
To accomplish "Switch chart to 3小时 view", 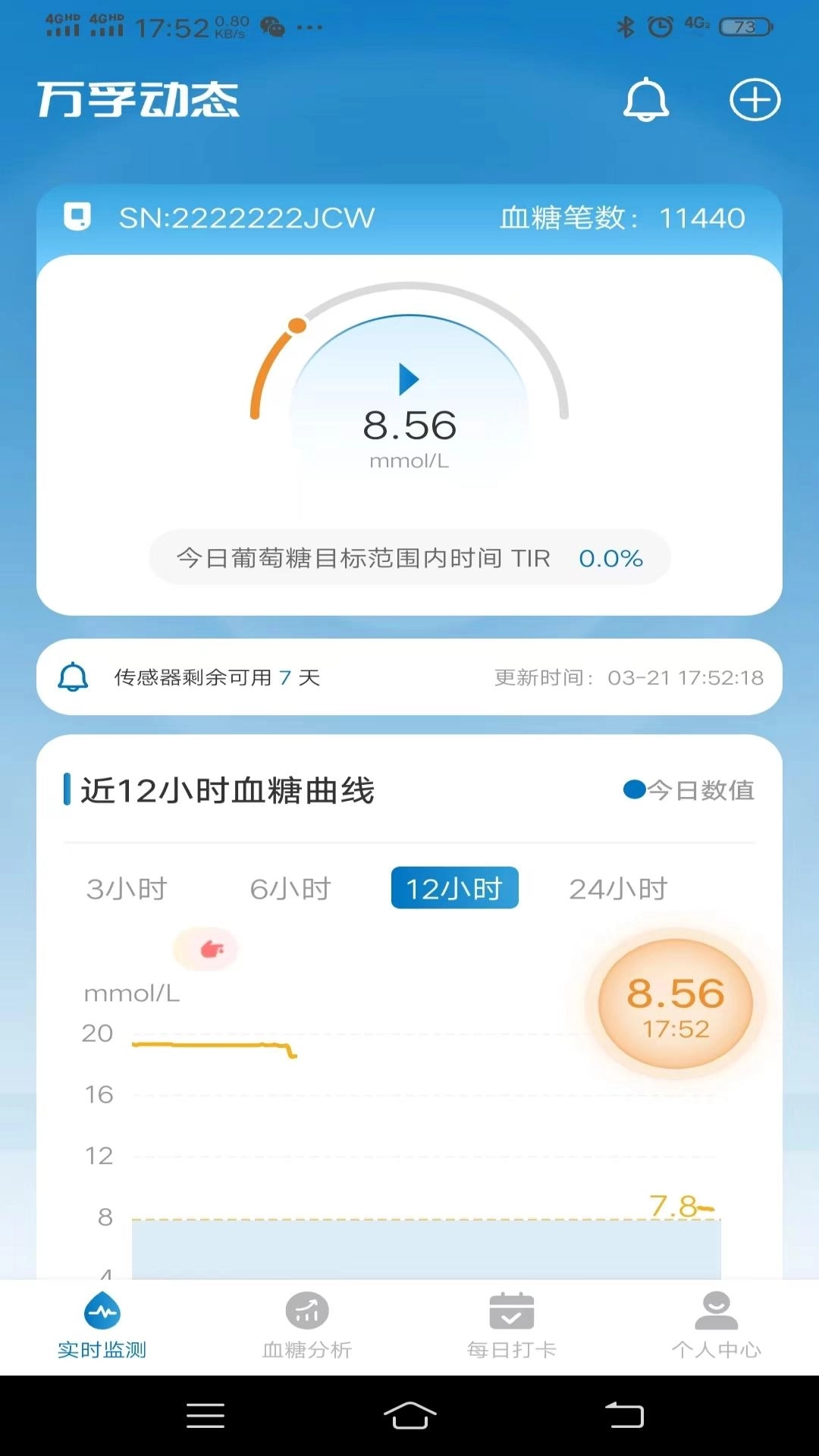I will [x=127, y=888].
